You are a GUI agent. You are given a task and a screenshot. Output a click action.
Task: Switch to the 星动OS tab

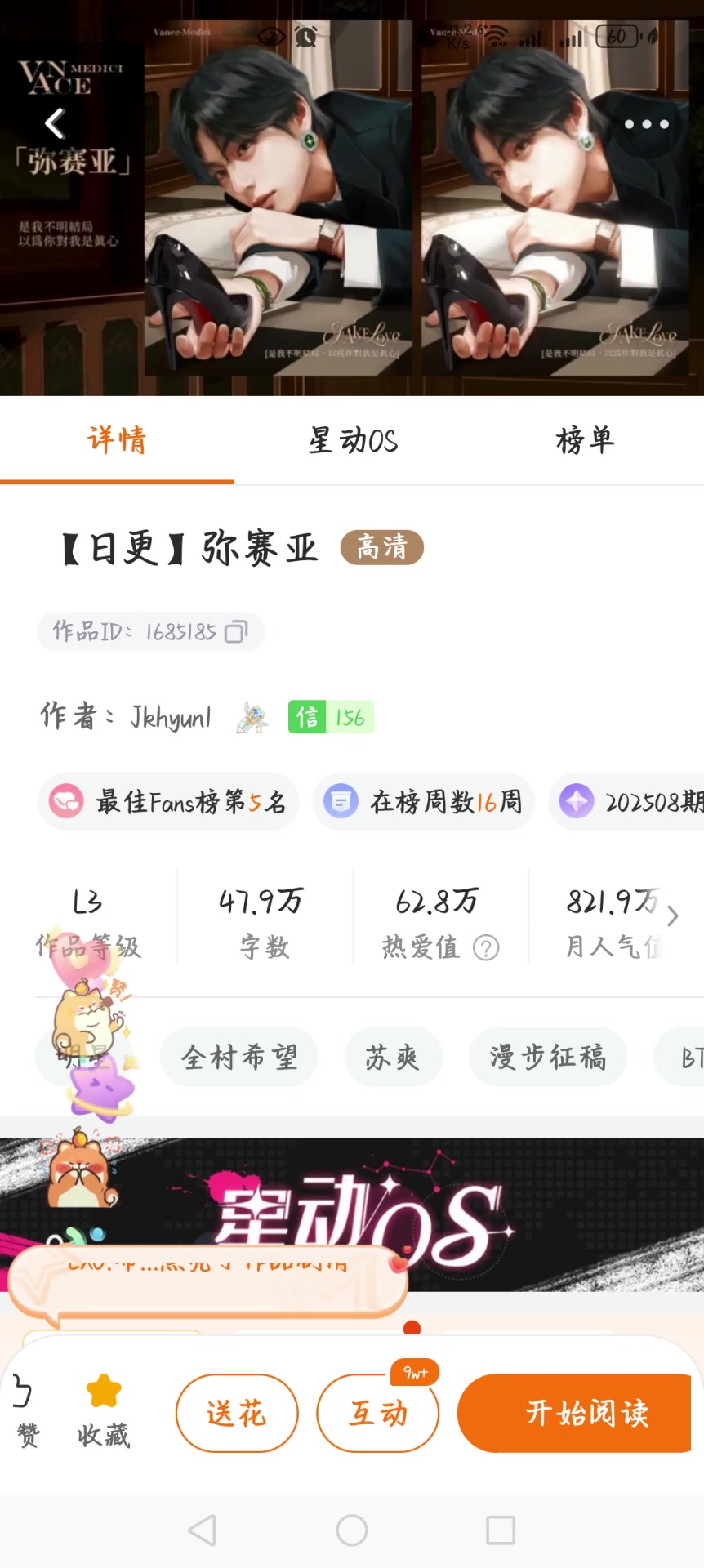353,441
